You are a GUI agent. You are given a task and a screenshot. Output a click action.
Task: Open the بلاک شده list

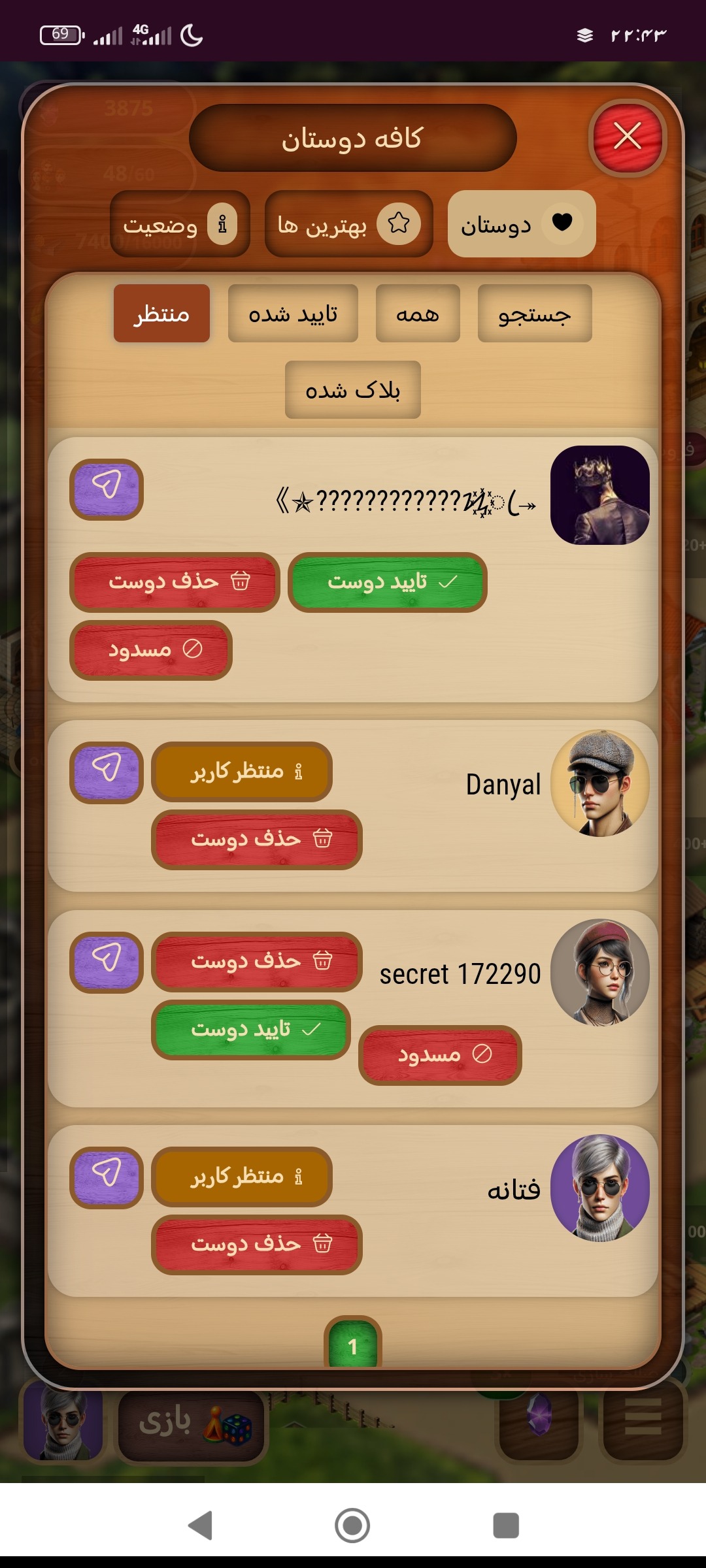pyautogui.click(x=352, y=390)
